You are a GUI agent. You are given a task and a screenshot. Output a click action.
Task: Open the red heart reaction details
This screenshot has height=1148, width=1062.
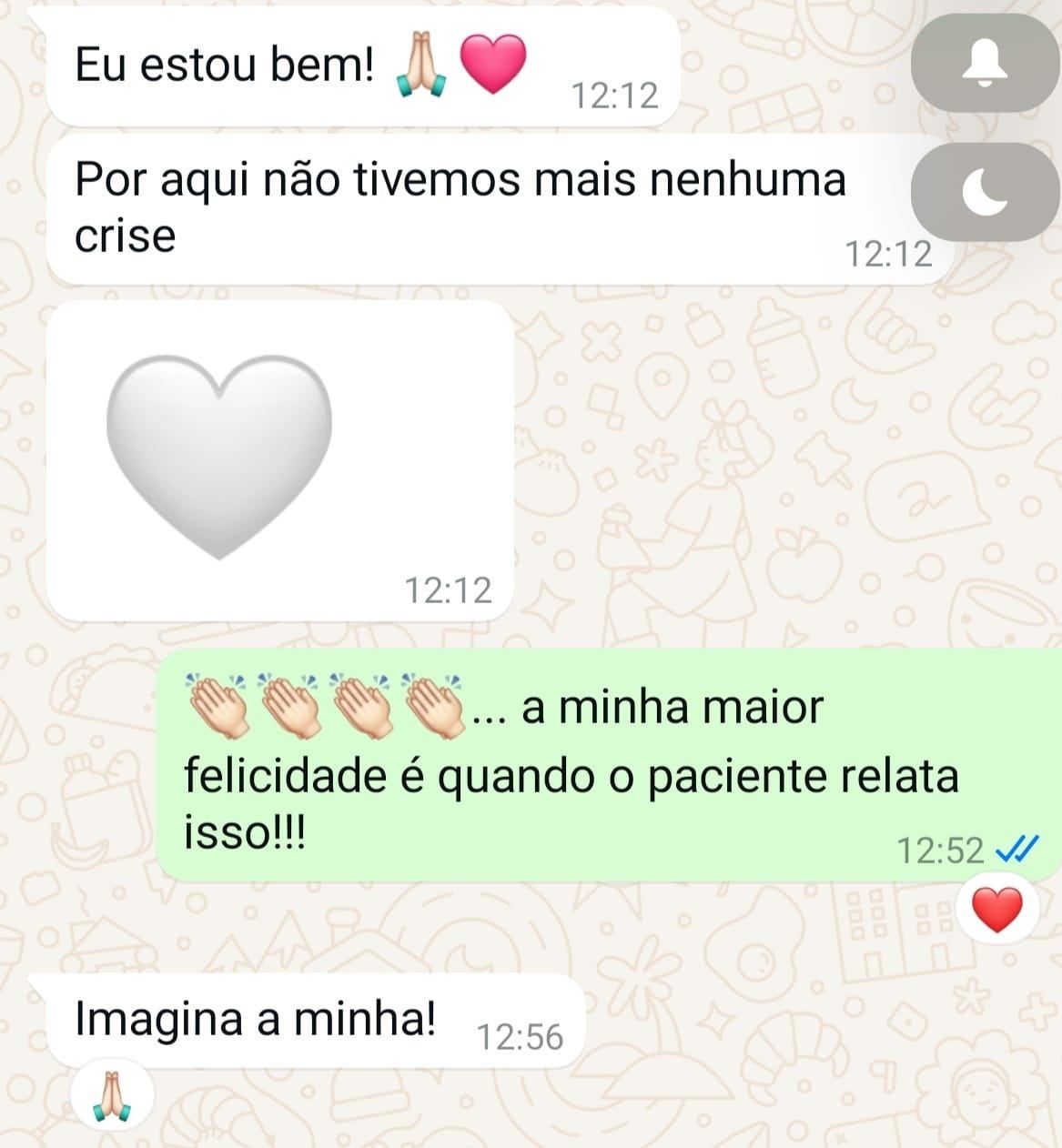(x=997, y=911)
